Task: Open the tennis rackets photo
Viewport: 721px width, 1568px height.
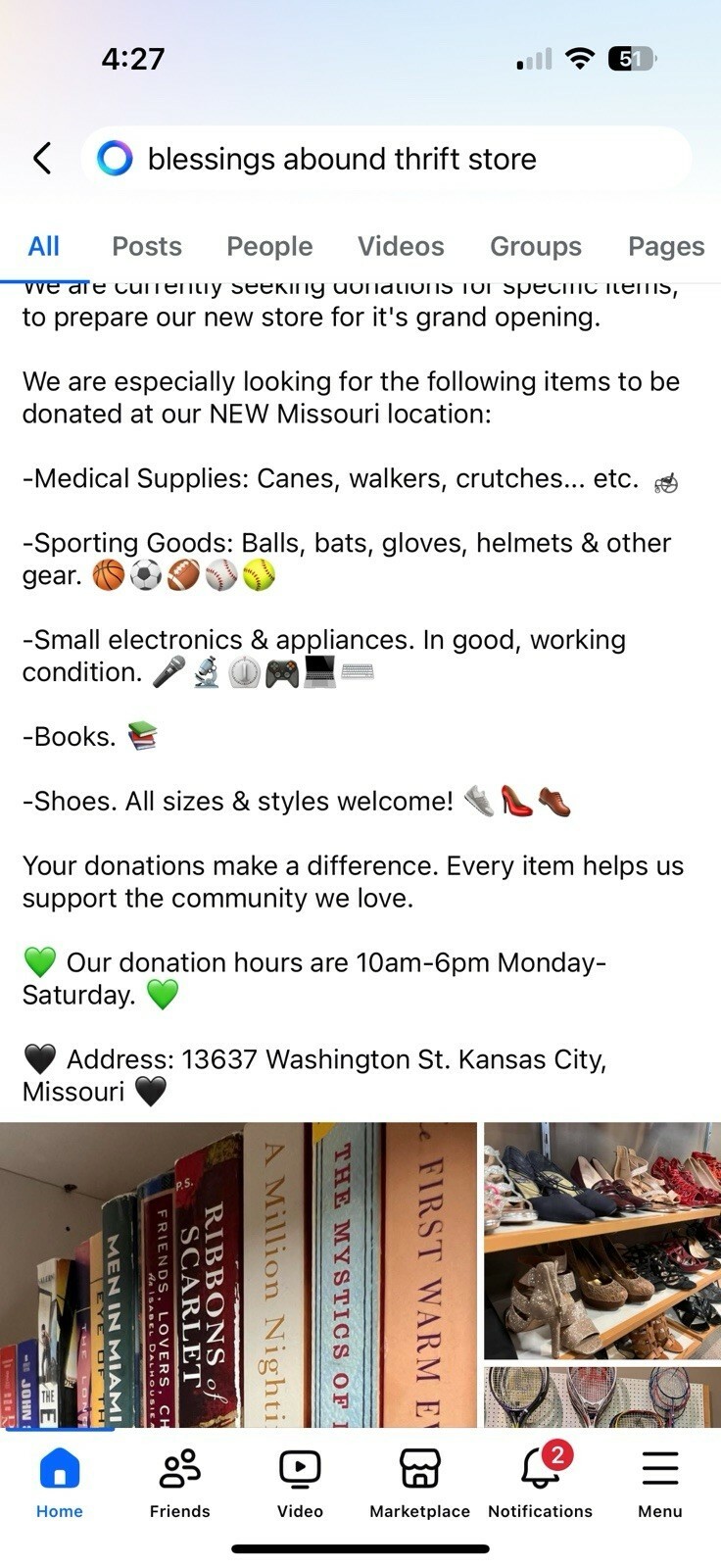Action: point(602,1396)
